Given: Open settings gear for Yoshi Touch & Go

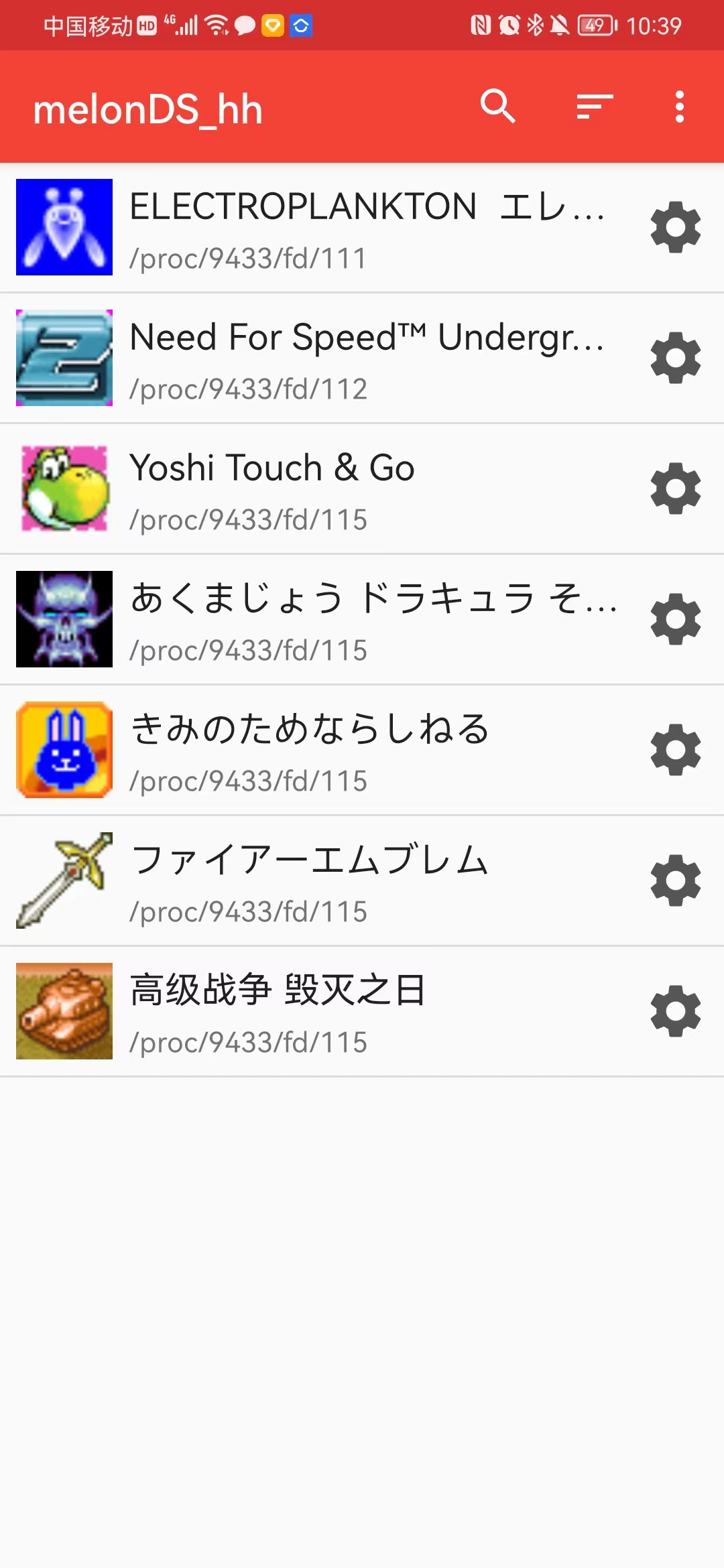Looking at the screenshot, I should tap(675, 488).
